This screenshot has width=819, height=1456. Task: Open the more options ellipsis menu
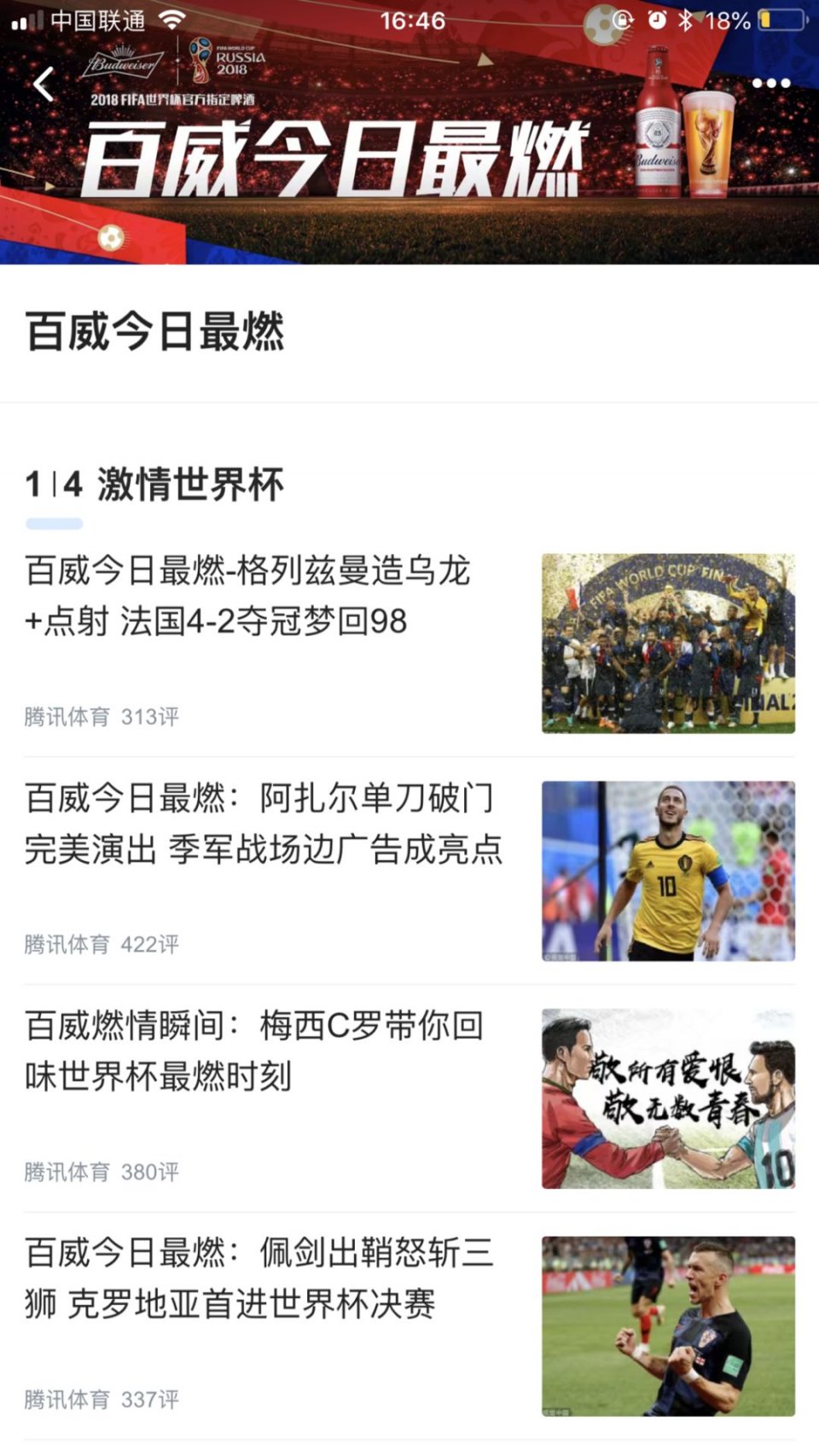coord(772,84)
